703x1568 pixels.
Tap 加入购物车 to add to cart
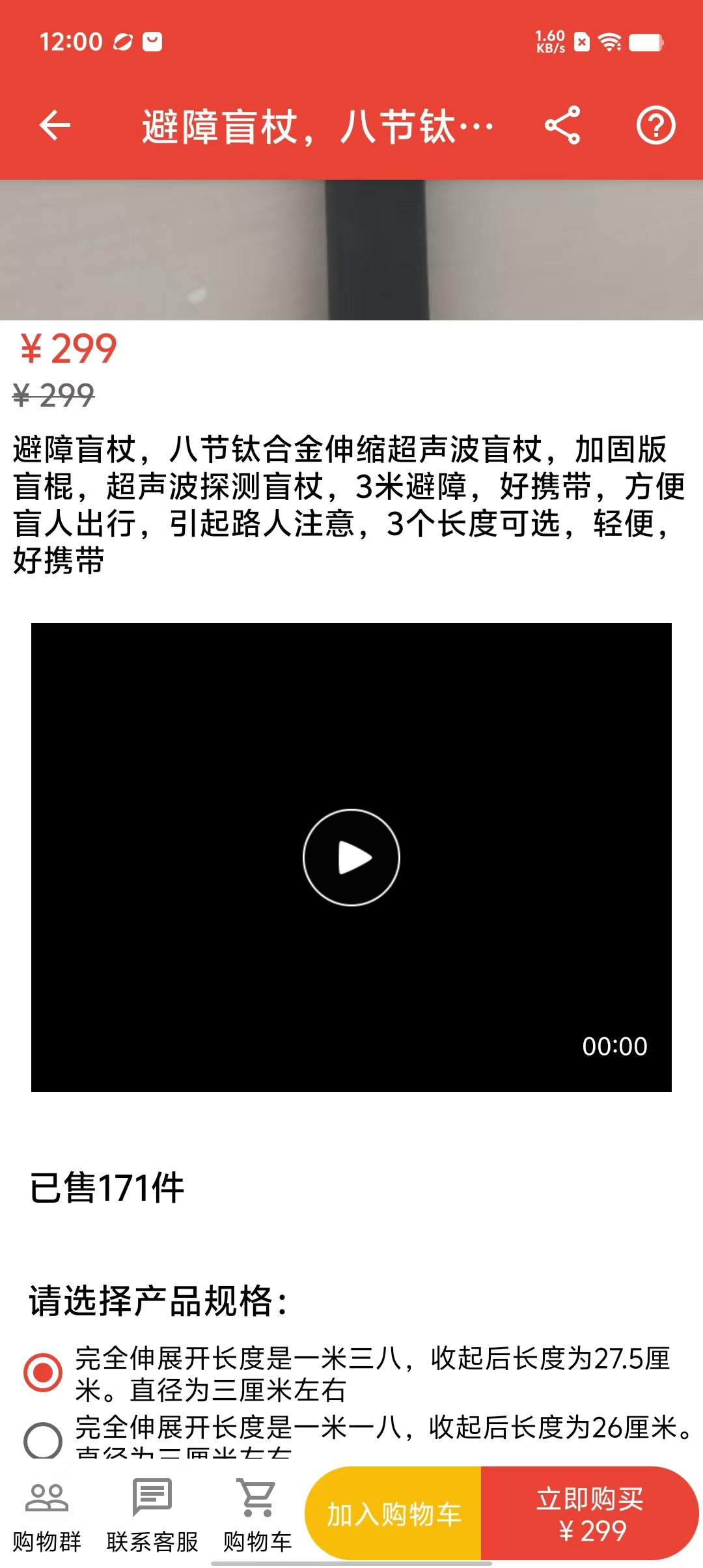pos(394,1513)
